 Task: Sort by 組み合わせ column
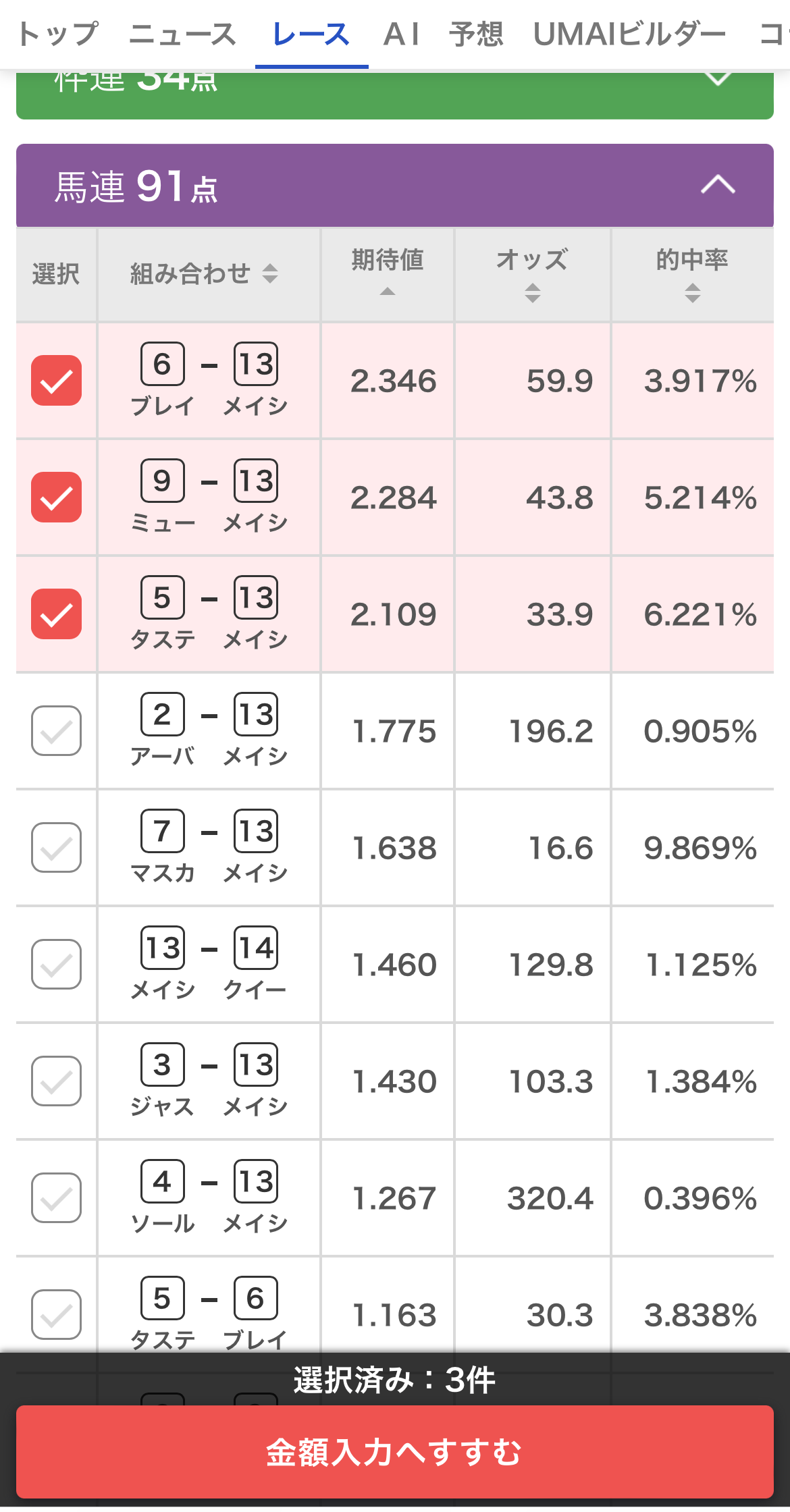point(204,274)
